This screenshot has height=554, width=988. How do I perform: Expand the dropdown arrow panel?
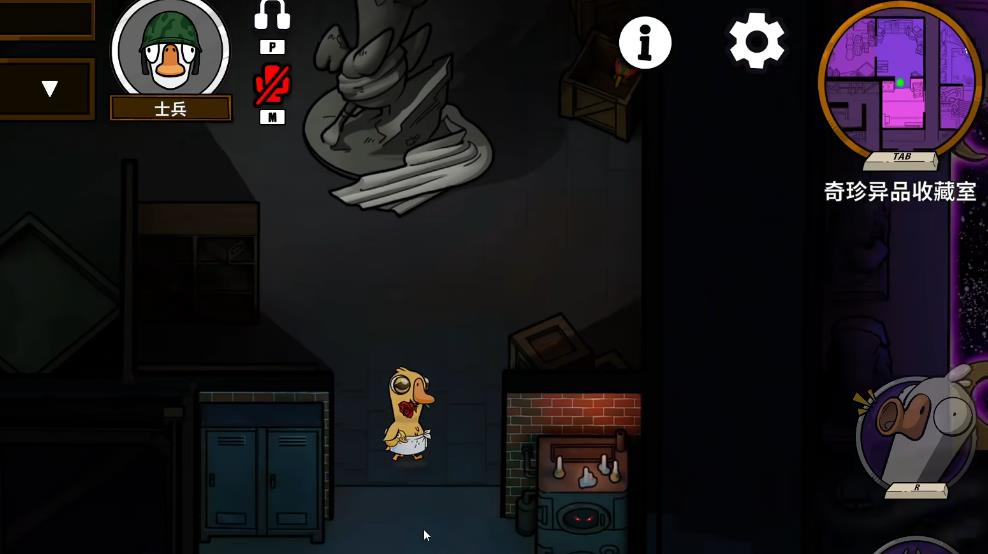tap(49, 89)
